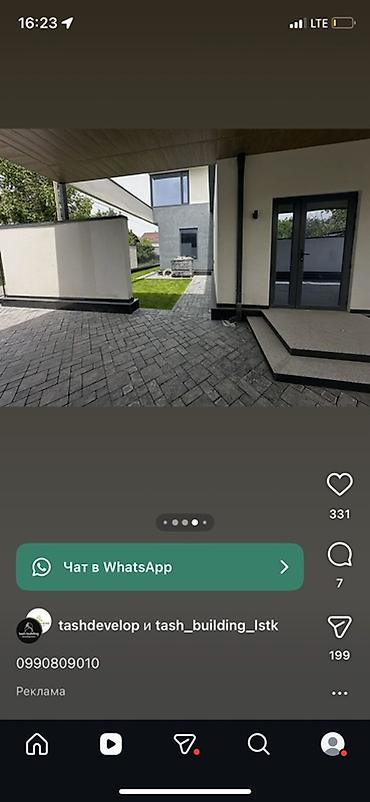Open the tashdevelop profile link
370x802 pixels.
click(x=99, y=626)
